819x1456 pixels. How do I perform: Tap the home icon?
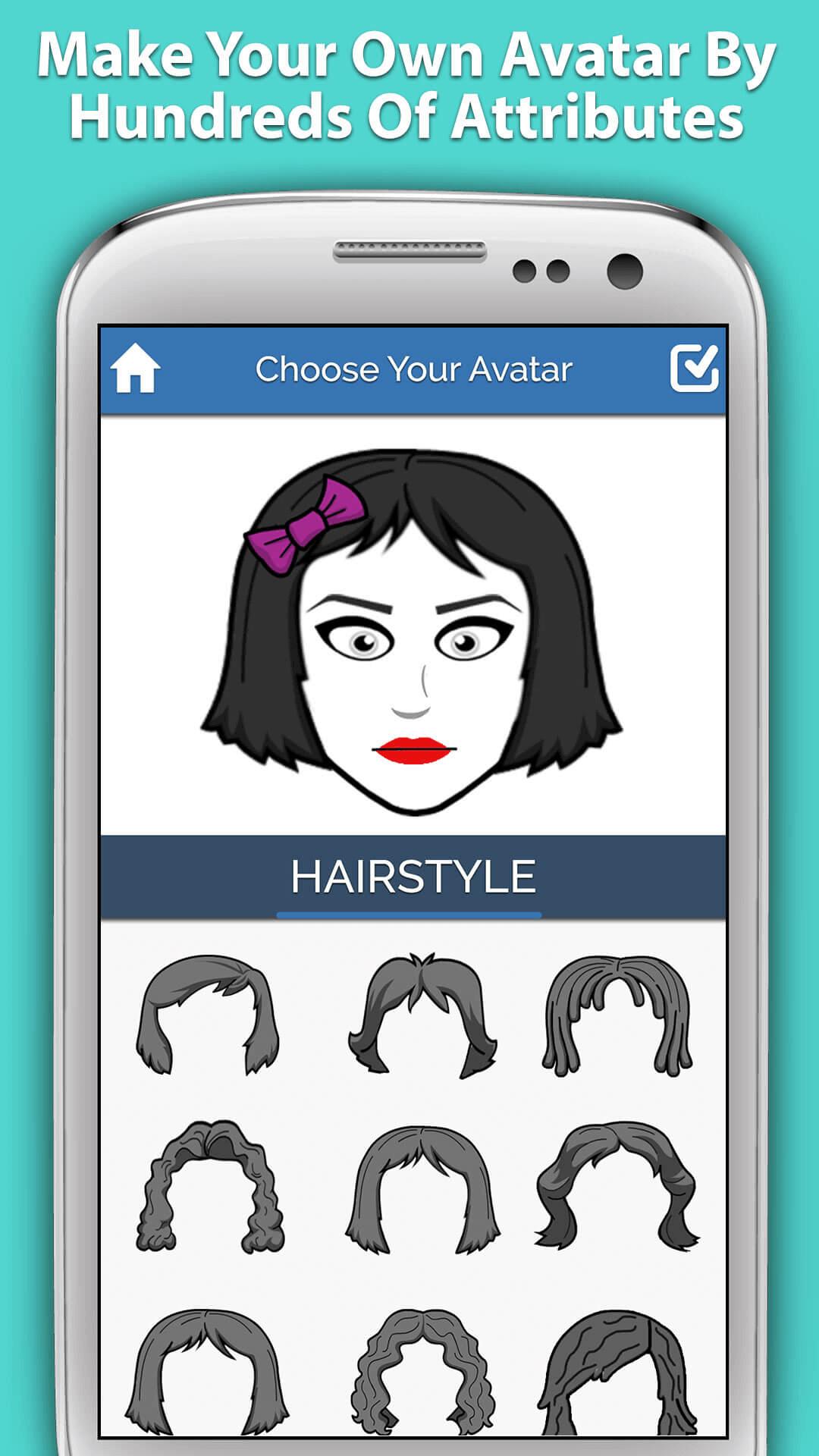point(136,366)
